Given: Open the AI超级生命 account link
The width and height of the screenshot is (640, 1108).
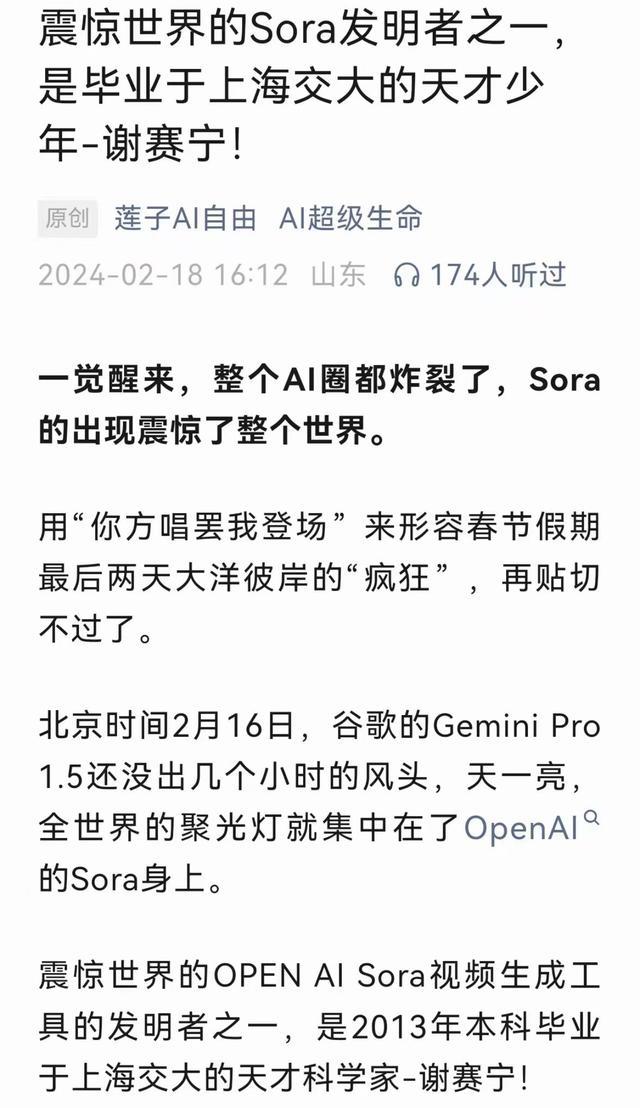Looking at the screenshot, I should pyautogui.click(x=351, y=218).
